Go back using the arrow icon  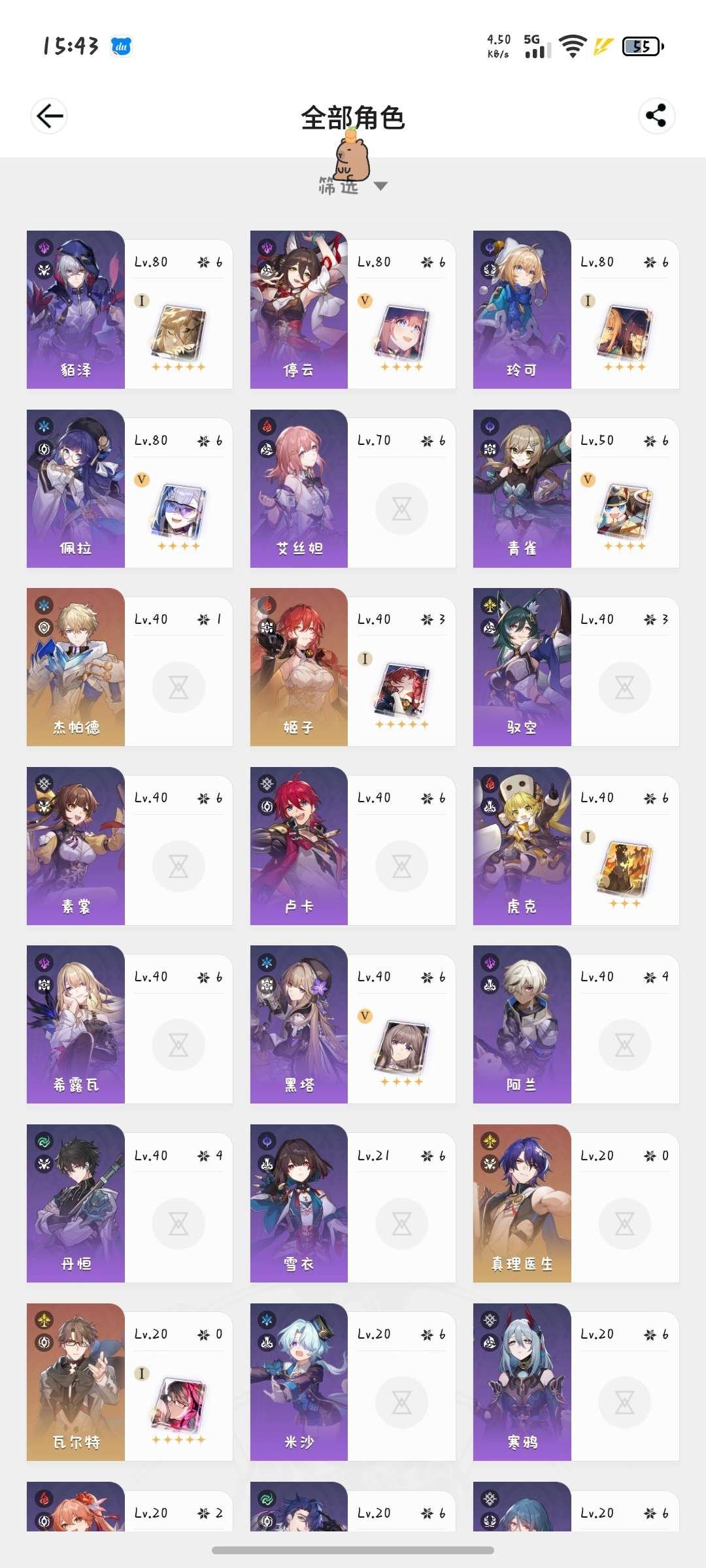click(x=50, y=117)
